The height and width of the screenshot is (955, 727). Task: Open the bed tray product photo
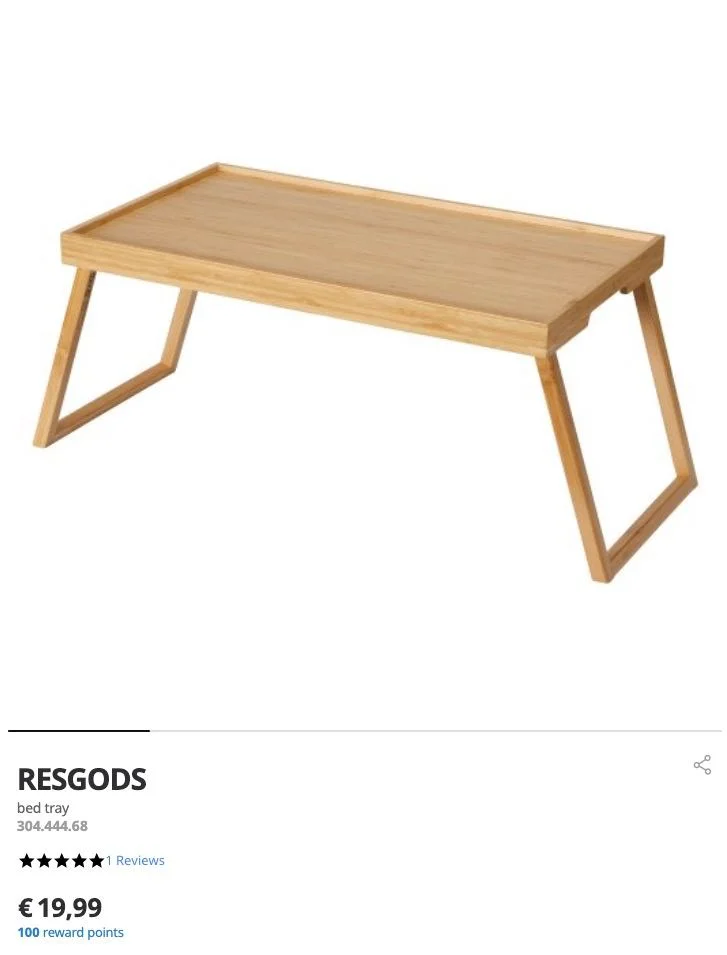point(363,370)
